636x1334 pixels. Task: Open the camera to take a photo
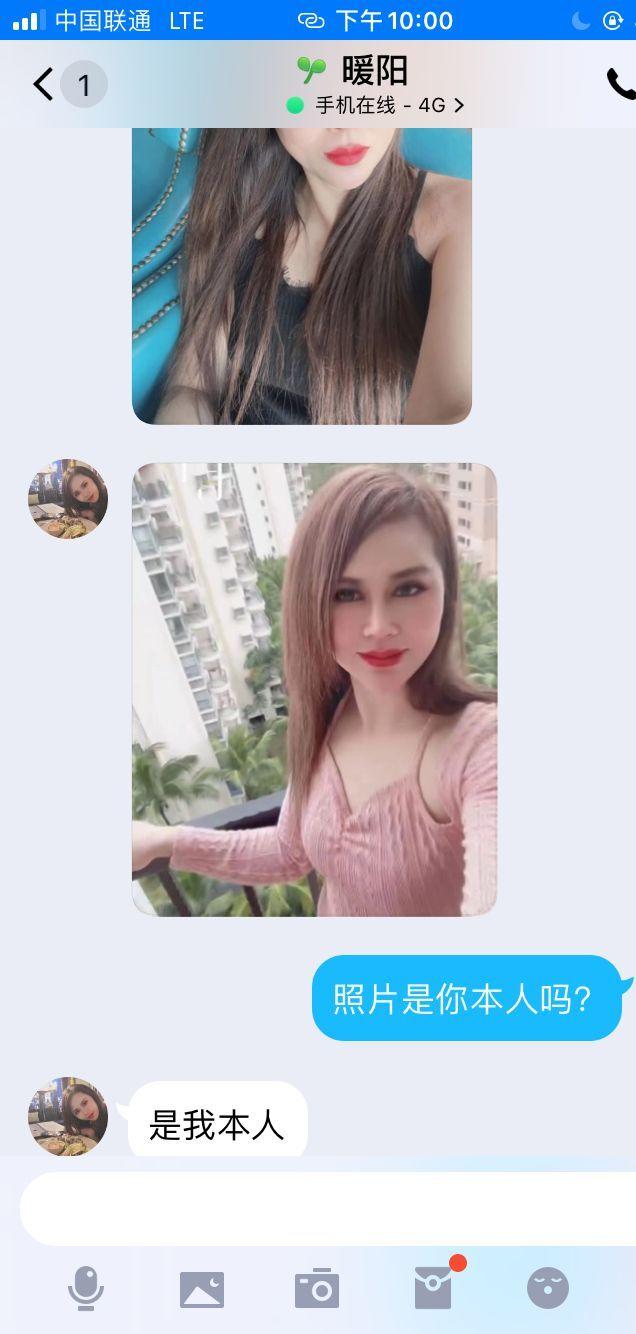click(317, 1289)
